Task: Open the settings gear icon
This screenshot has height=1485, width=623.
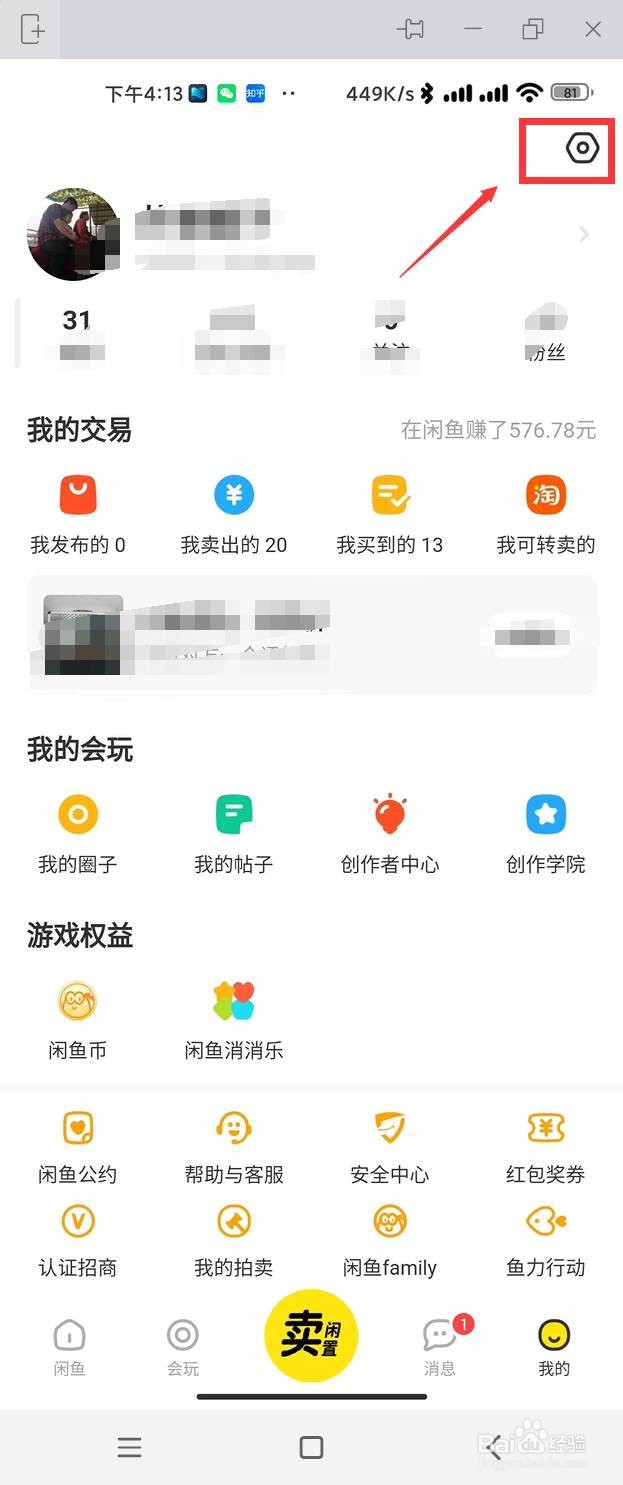Action: pyautogui.click(x=581, y=149)
